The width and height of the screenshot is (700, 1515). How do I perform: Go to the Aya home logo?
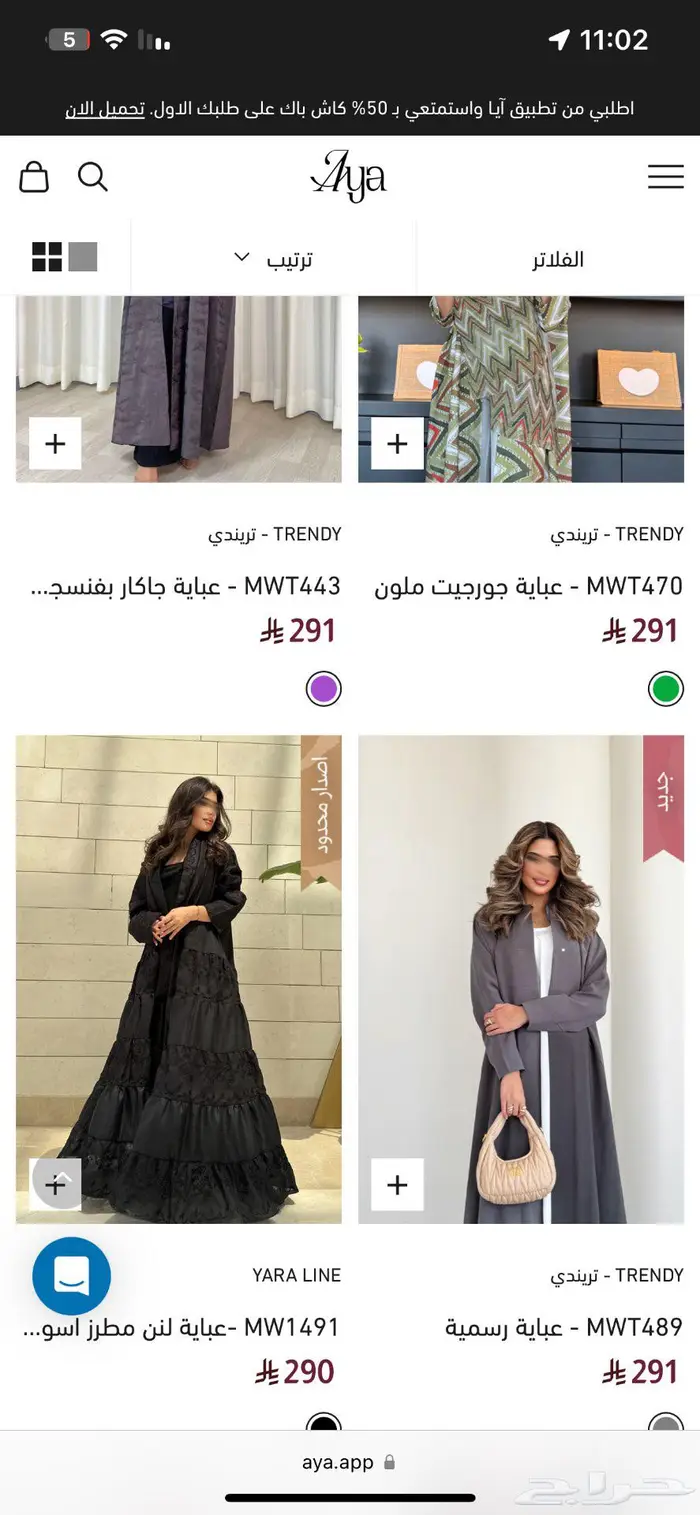pyautogui.click(x=348, y=177)
